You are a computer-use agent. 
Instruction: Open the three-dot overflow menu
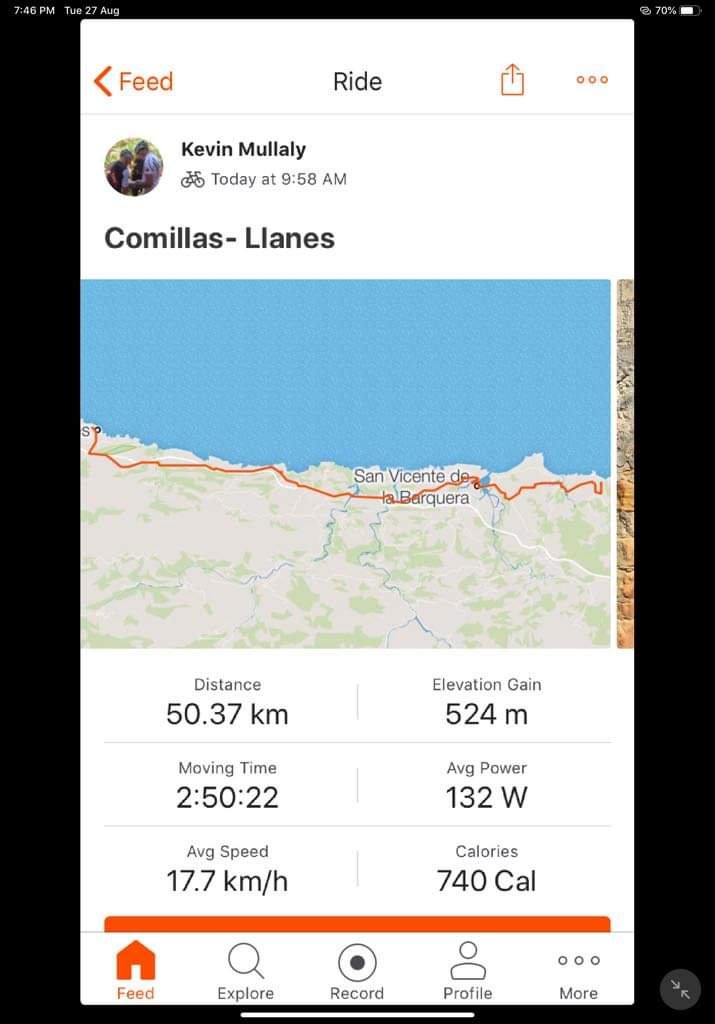point(591,80)
